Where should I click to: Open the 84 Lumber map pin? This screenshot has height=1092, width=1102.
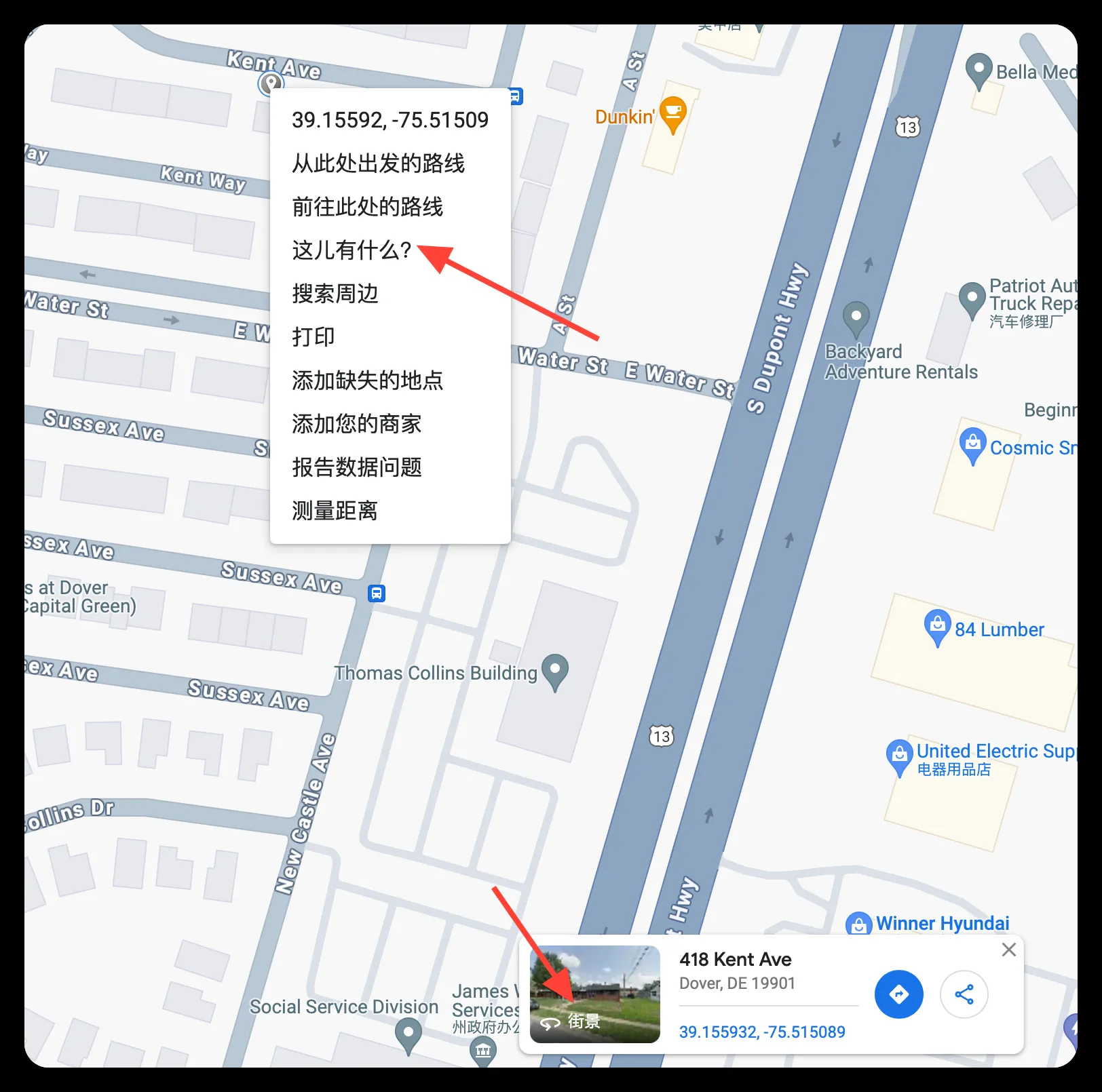[937, 627]
